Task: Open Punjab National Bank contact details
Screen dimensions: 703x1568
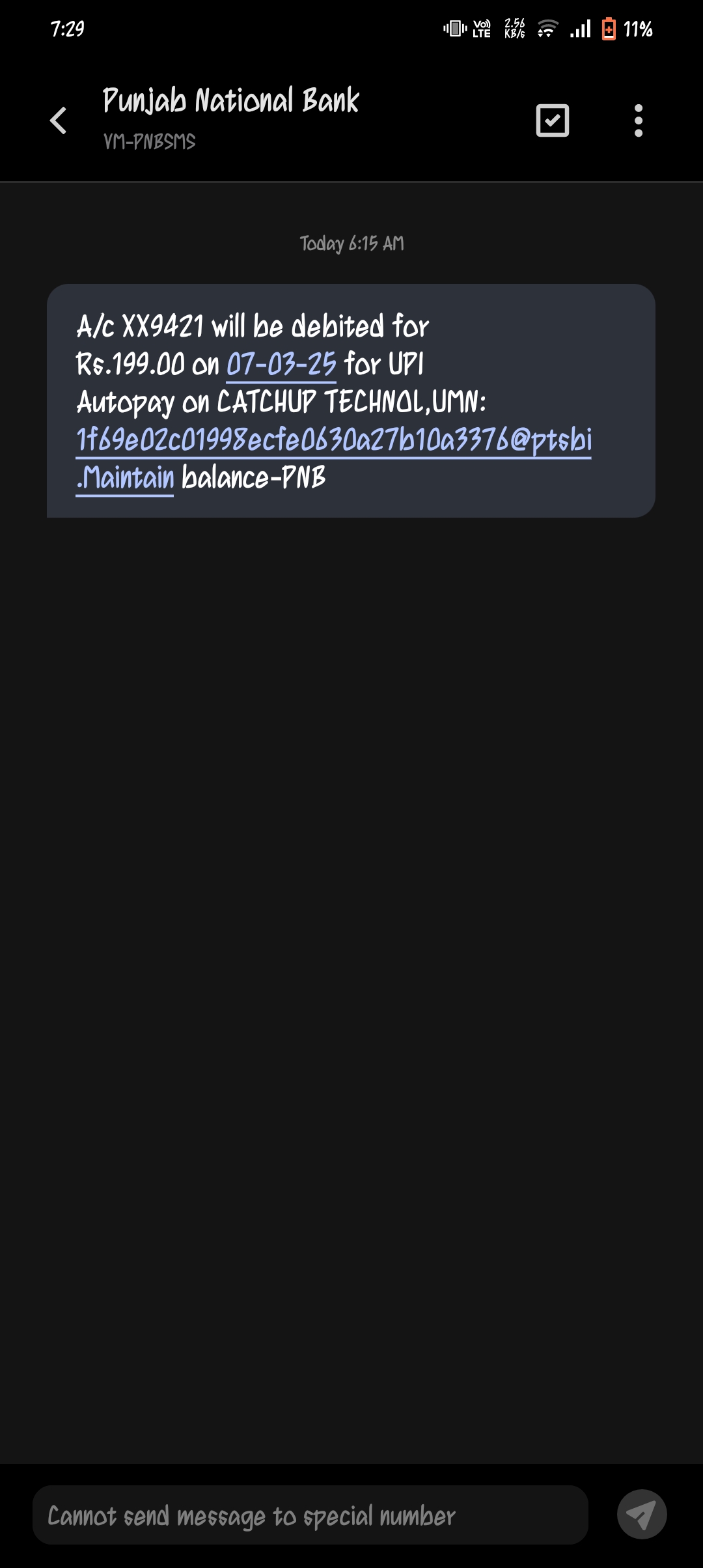Action: coord(231,101)
